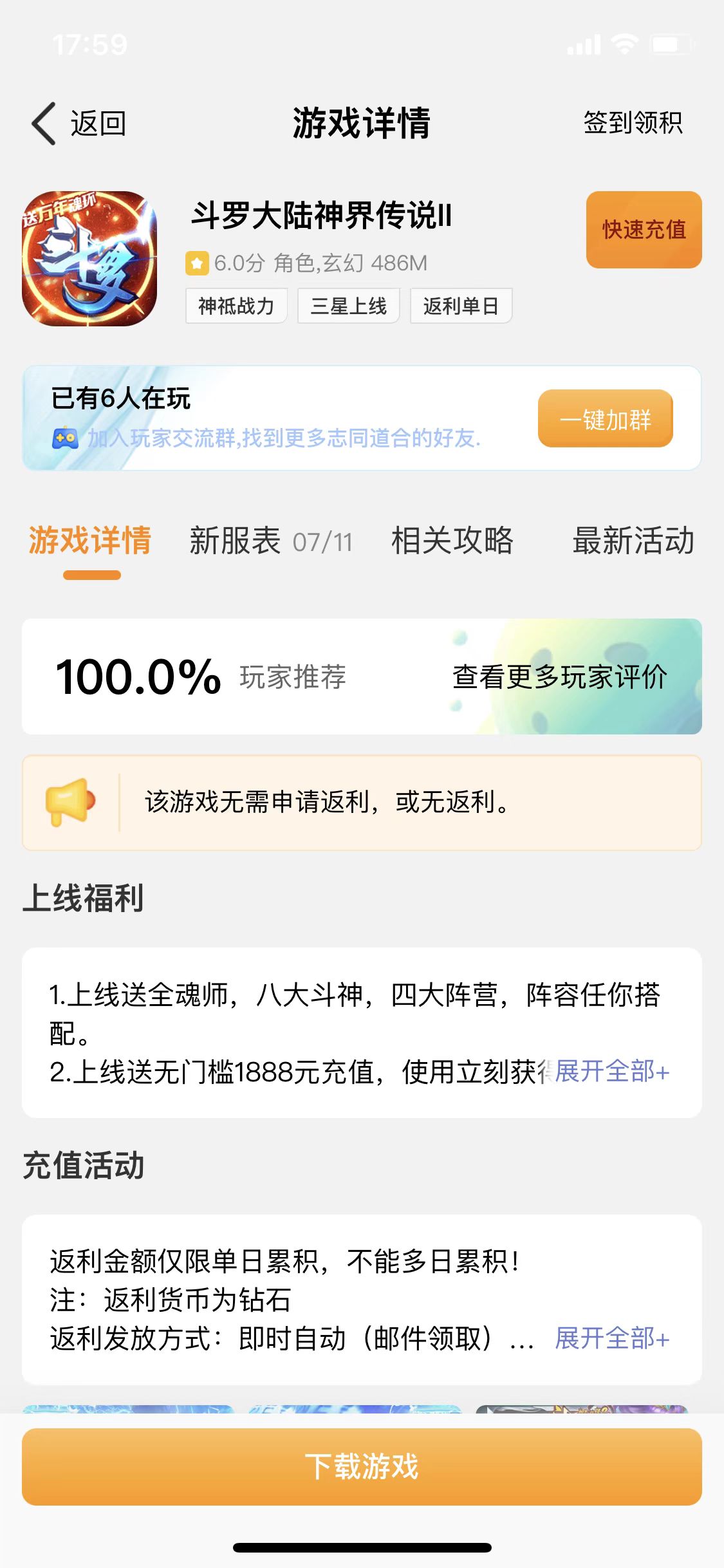
Task: Tap the 返利单日 tag
Action: [x=461, y=306]
